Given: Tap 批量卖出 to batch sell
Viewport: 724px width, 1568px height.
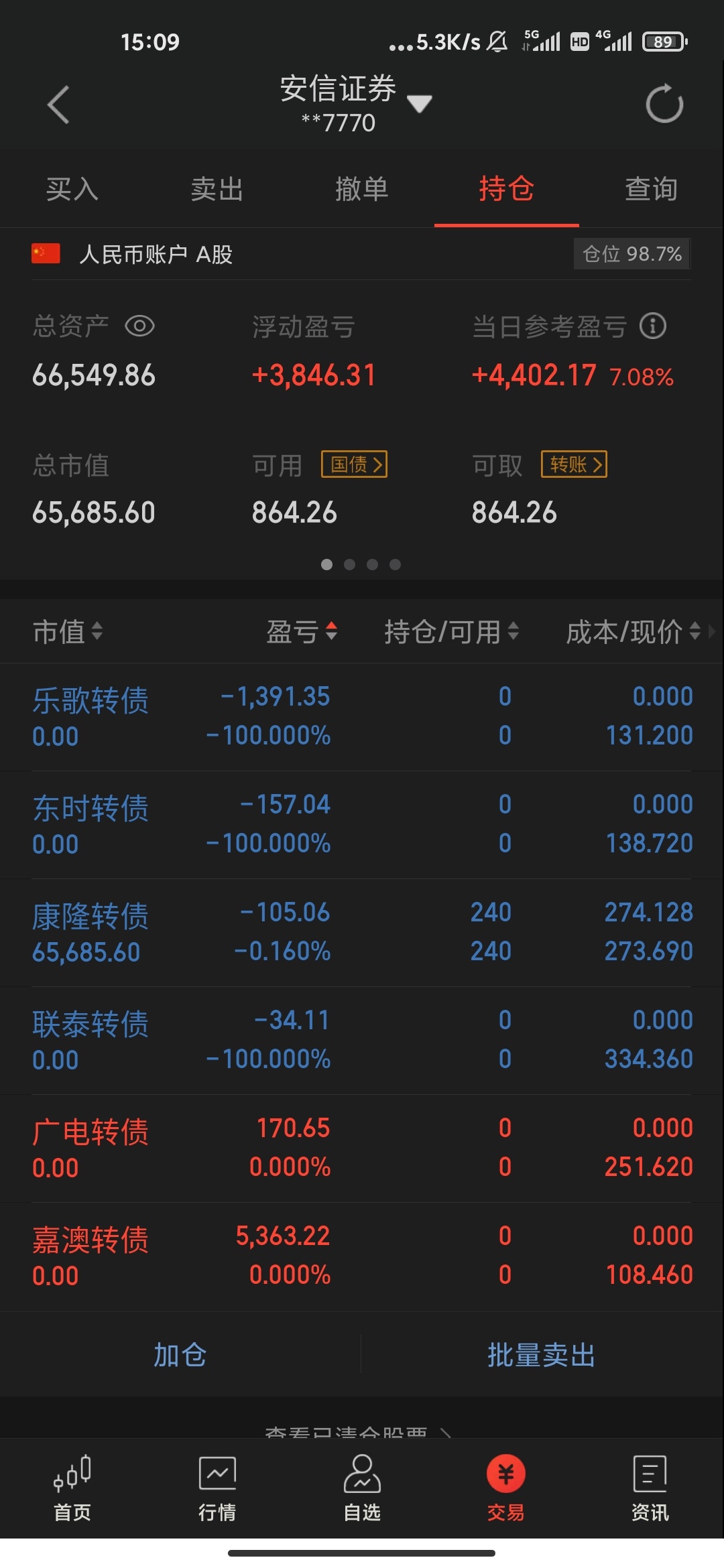Looking at the screenshot, I should coord(542,1355).
